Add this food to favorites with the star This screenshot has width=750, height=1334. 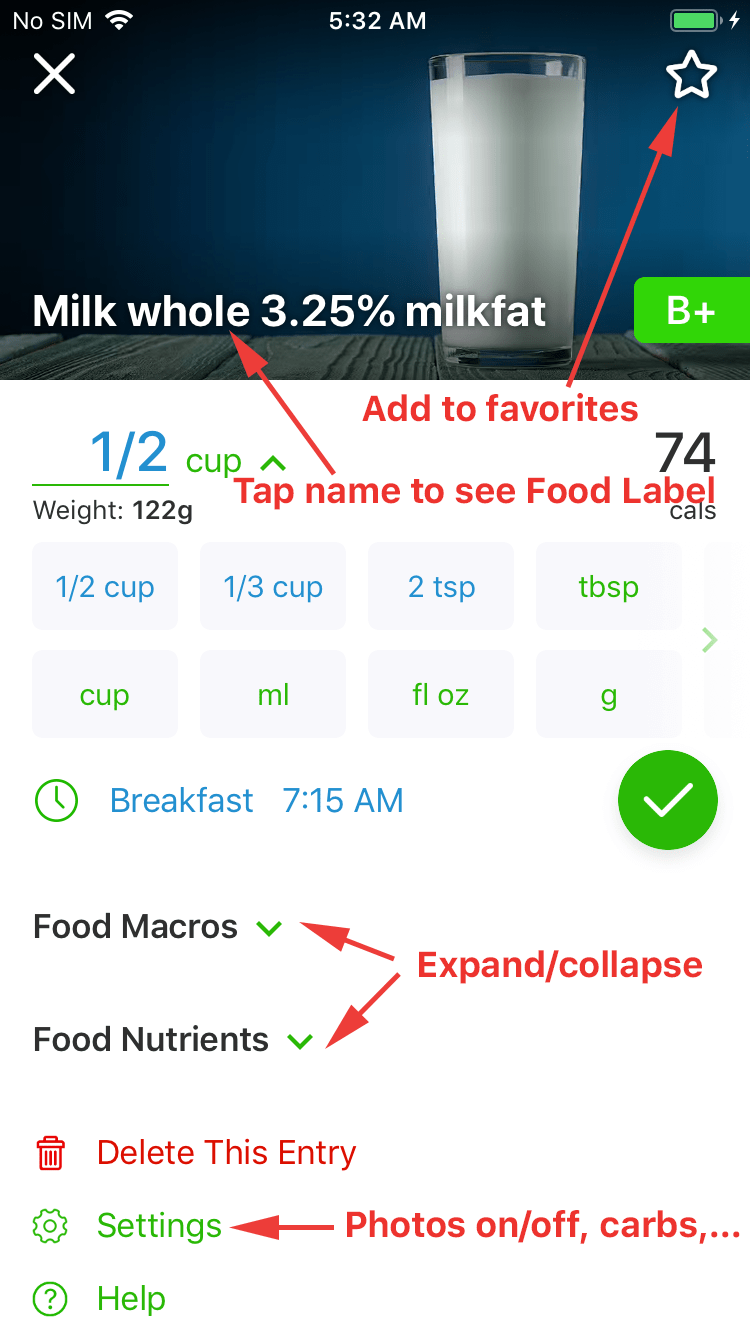(691, 76)
